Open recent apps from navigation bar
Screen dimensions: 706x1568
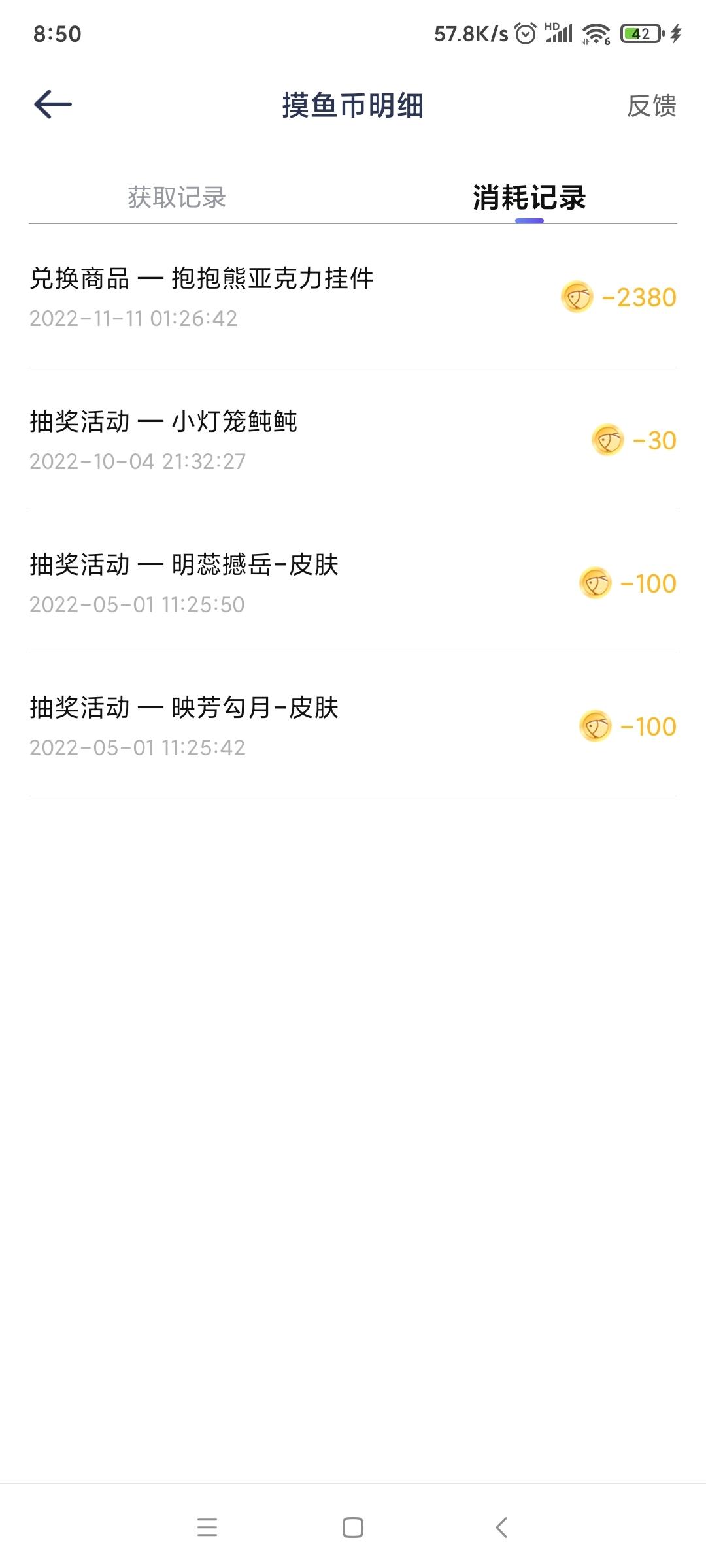click(207, 1527)
